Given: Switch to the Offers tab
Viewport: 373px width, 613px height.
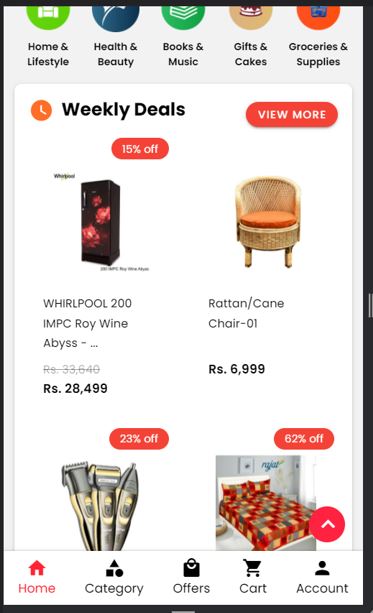Looking at the screenshot, I should [x=191, y=577].
